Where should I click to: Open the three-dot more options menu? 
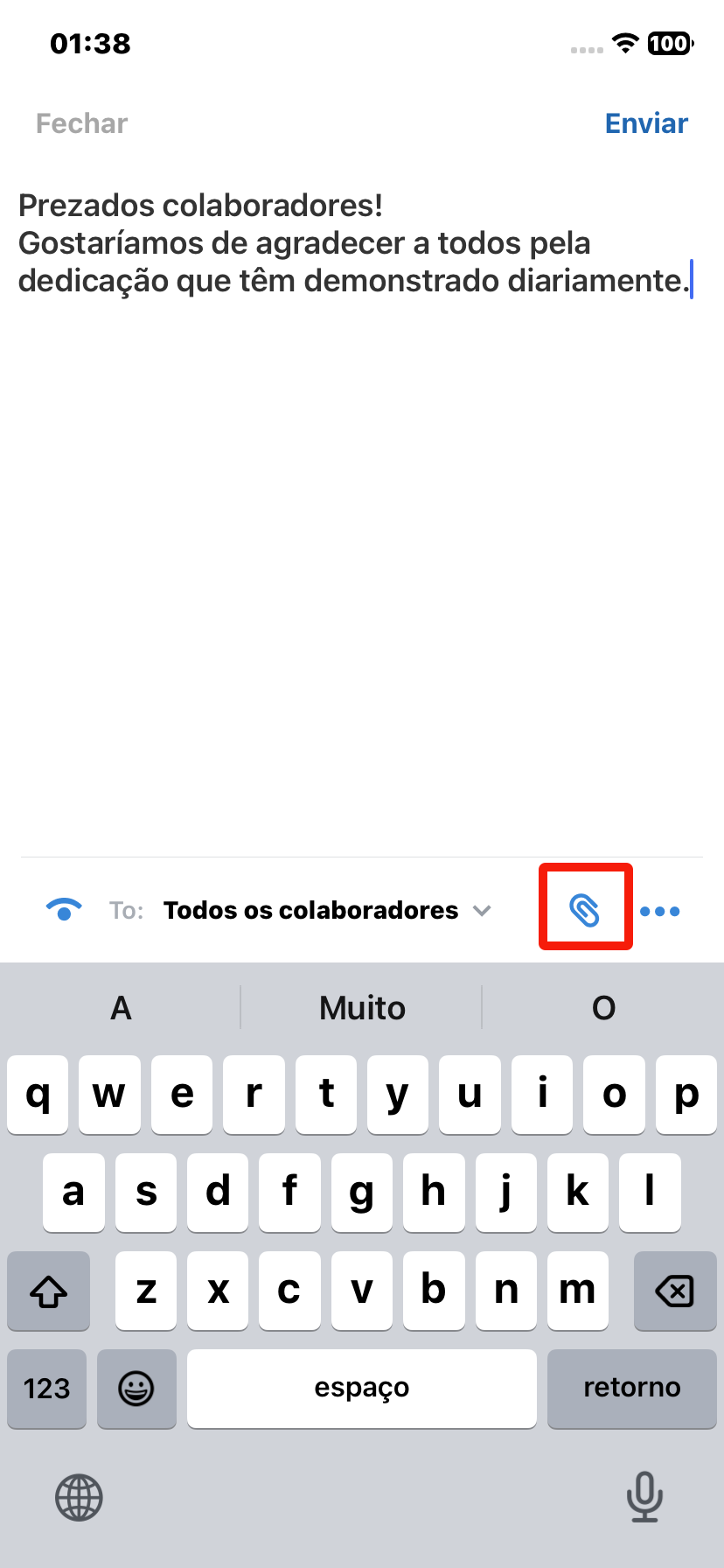click(x=659, y=911)
